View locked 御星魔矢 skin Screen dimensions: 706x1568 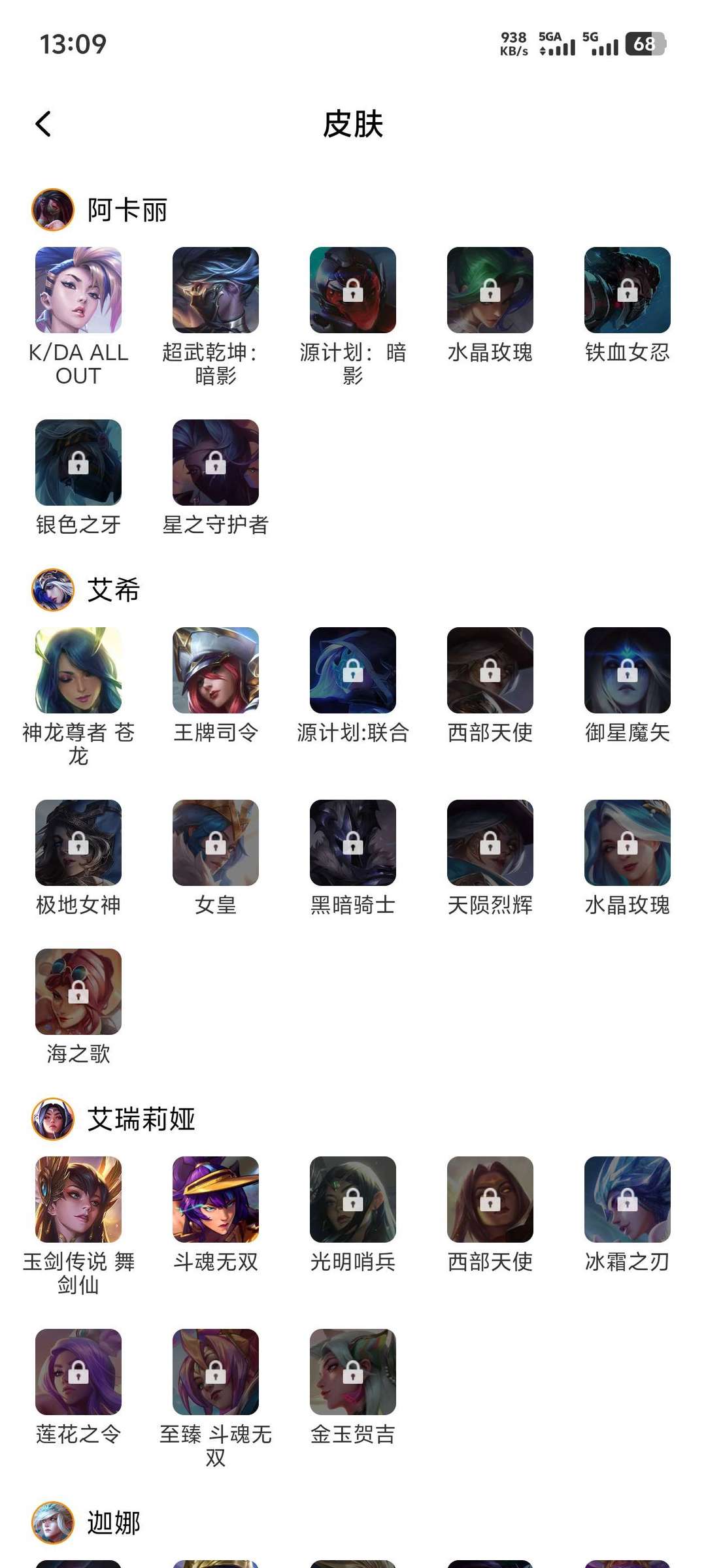[x=628, y=670]
